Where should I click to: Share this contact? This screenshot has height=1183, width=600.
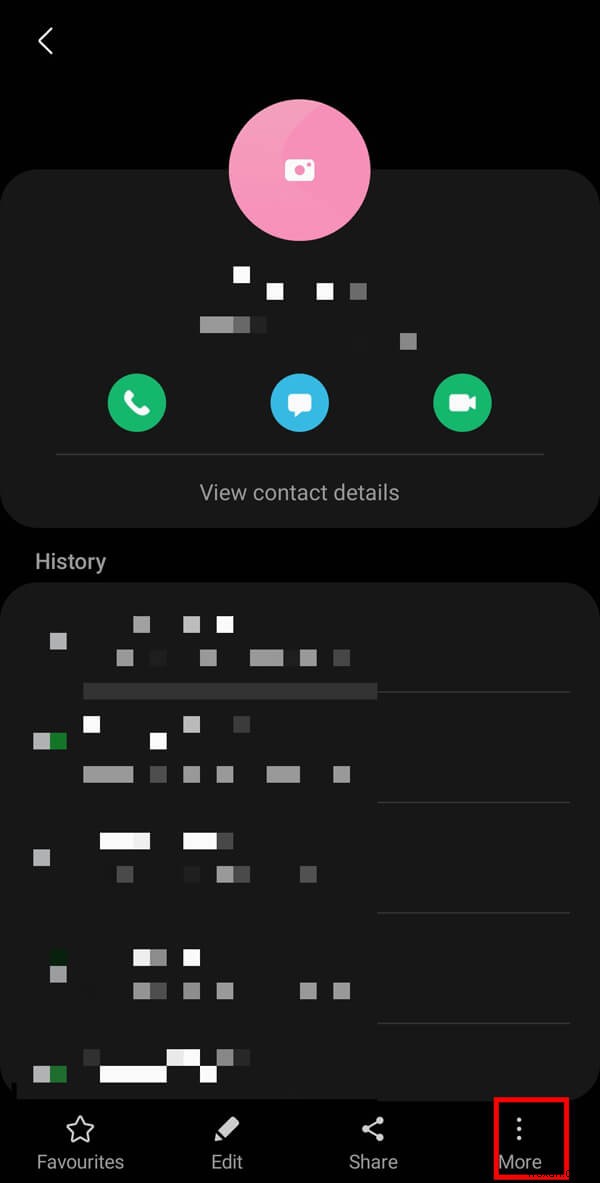(x=373, y=1143)
